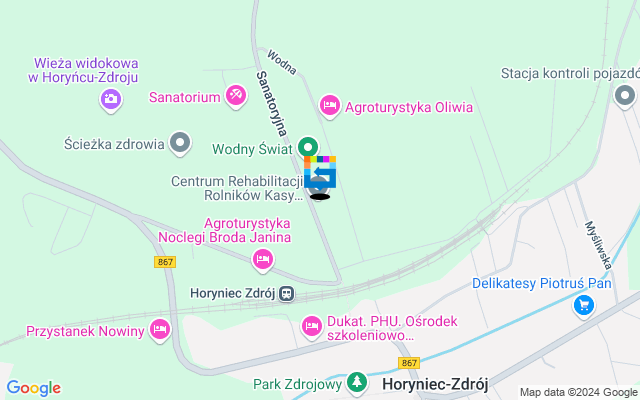The width and height of the screenshot is (640, 400).
Task: Open Agroturystyka Noclegi Broda Janina pin
Action: coord(263,260)
